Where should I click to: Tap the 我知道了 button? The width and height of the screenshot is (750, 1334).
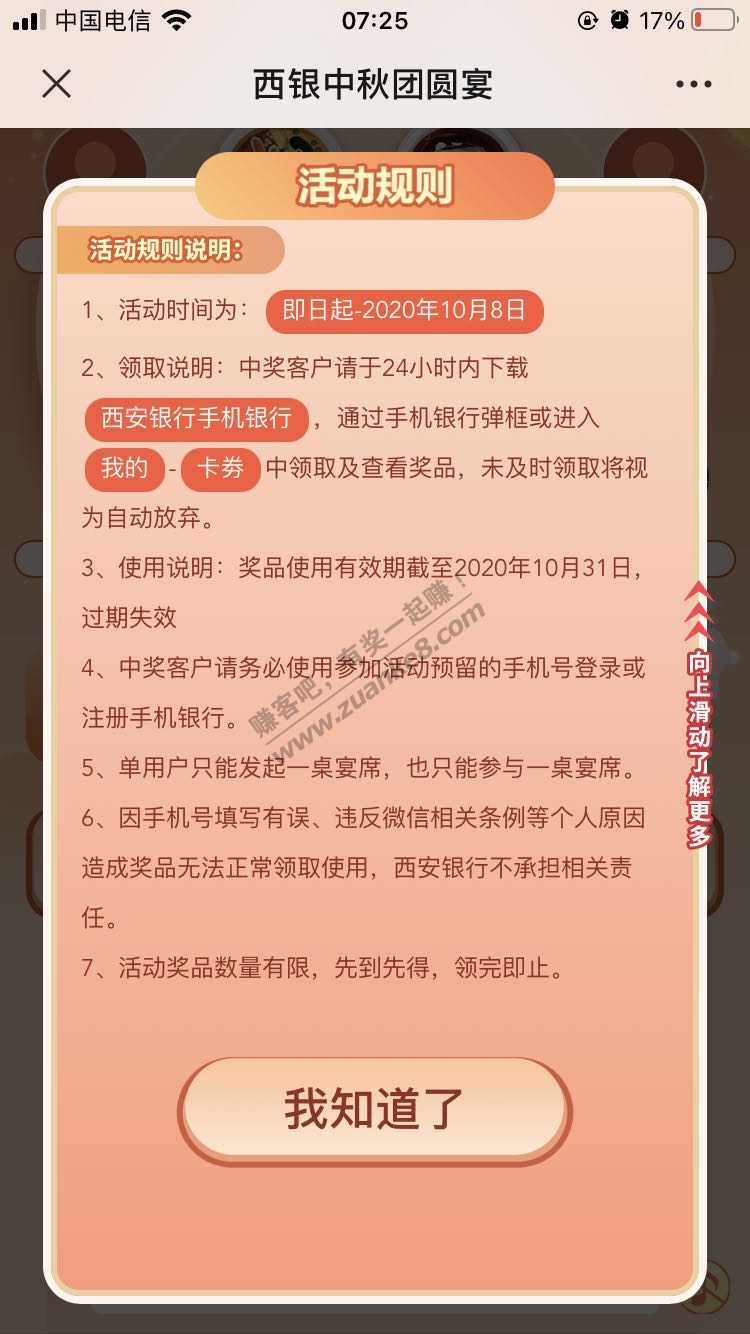[374, 1109]
